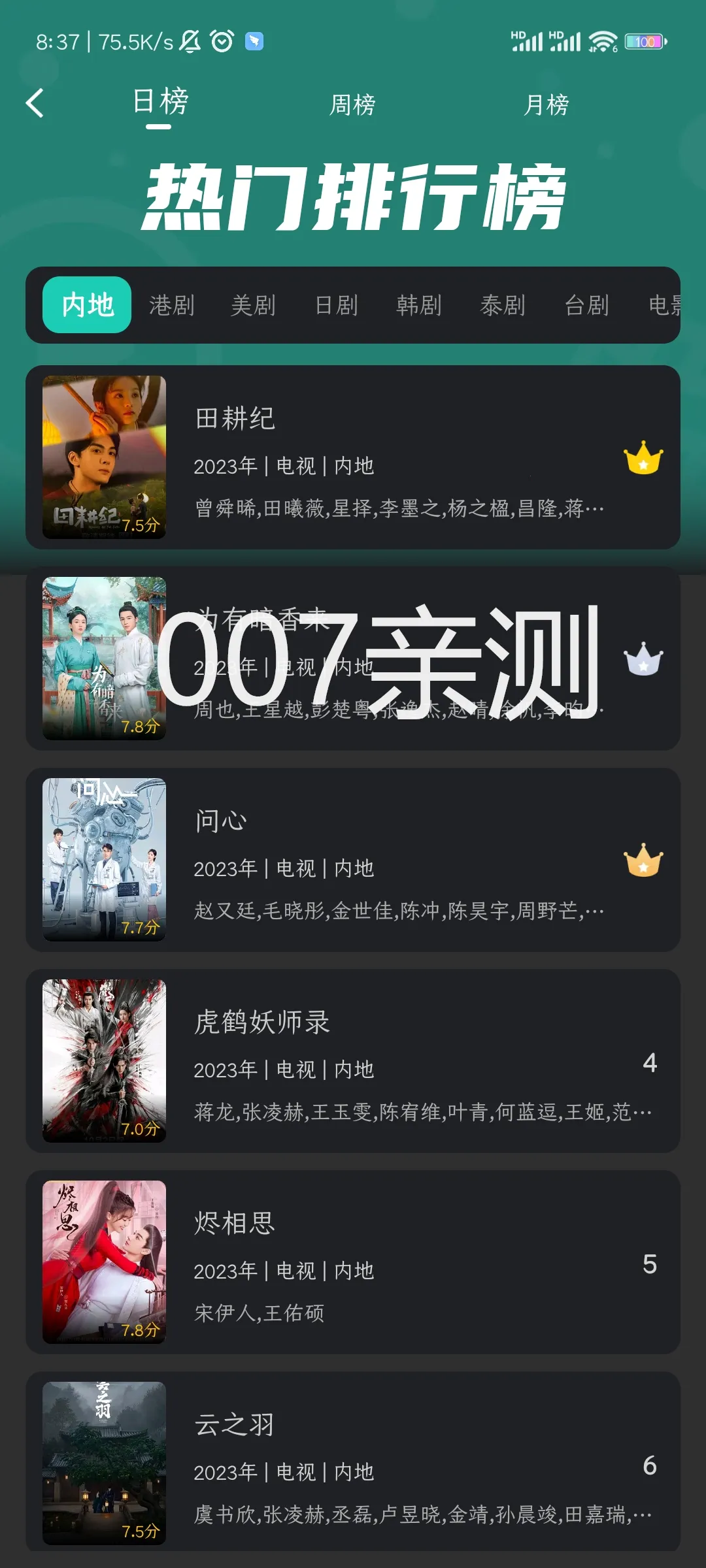Viewport: 706px width, 1568px height.
Task: Open 云之羽 by tapping its title
Action: [x=234, y=1424]
